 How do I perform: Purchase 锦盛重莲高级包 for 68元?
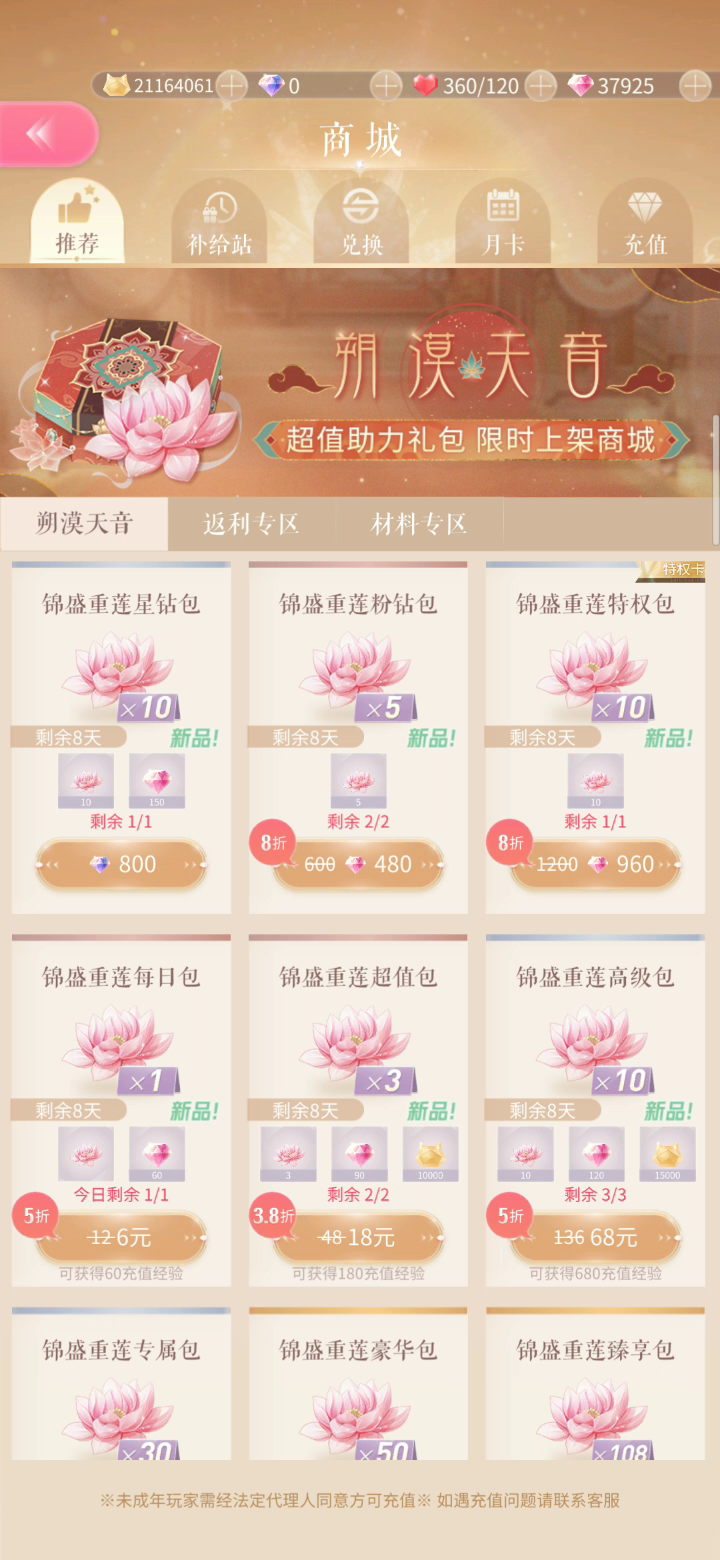(x=595, y=1237)
